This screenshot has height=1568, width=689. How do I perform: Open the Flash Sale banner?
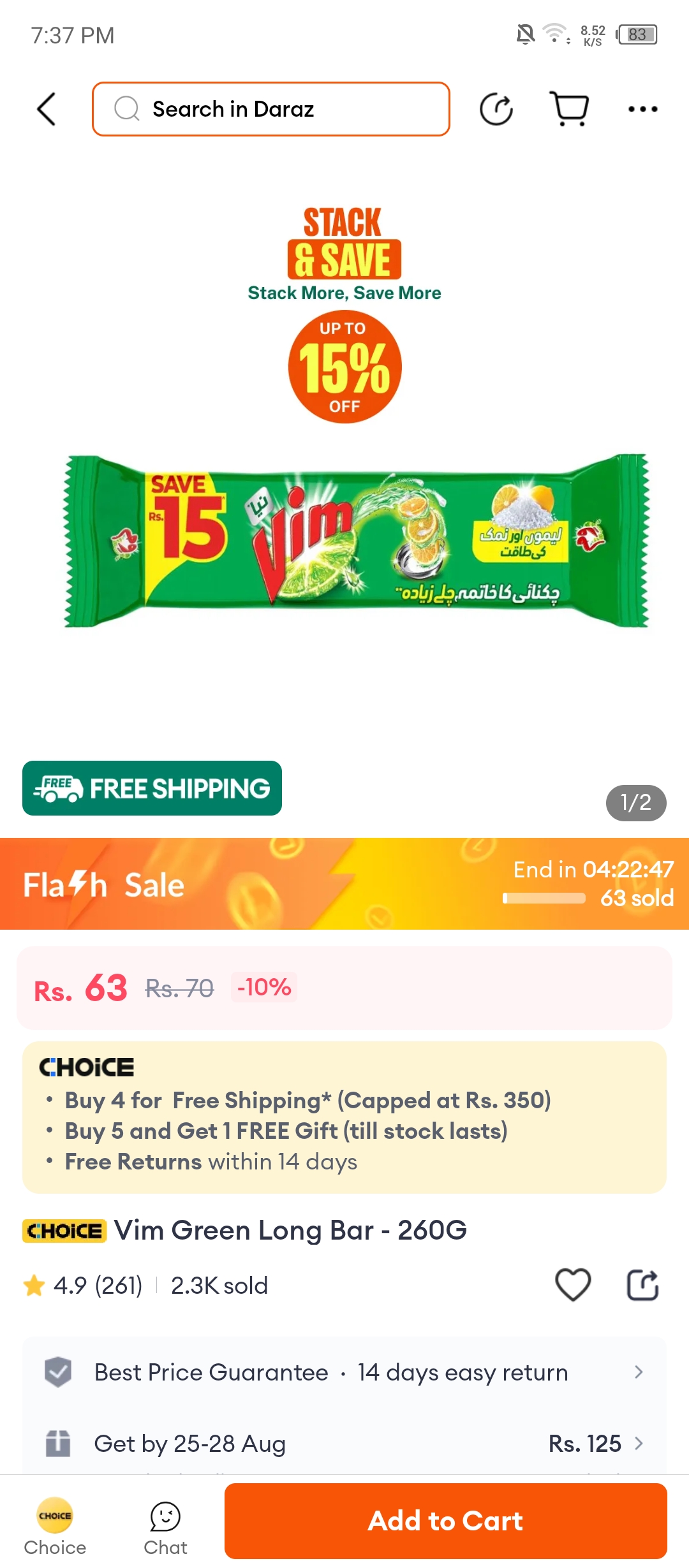pyautogui.click(x=344, y=884)
